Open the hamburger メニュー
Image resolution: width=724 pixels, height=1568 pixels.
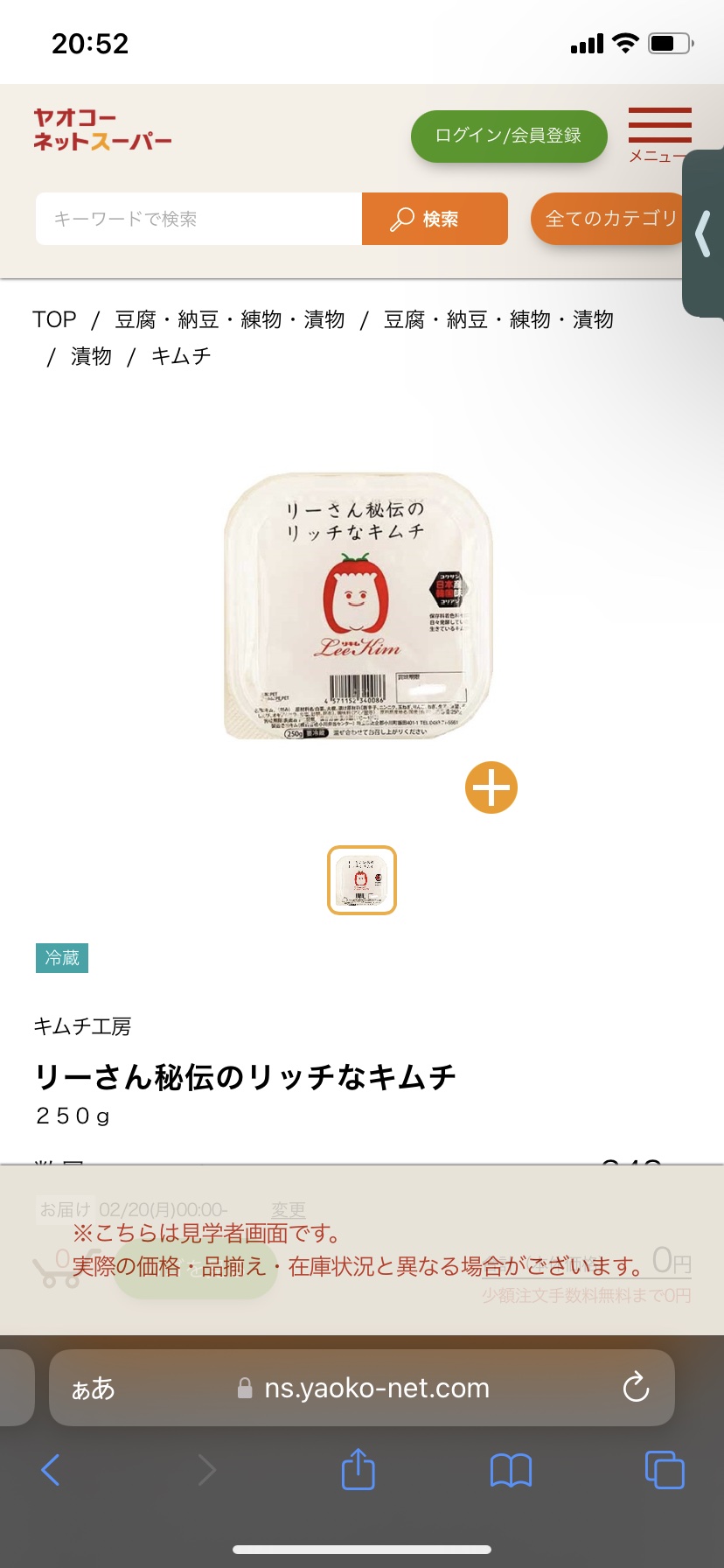point(659,134)
